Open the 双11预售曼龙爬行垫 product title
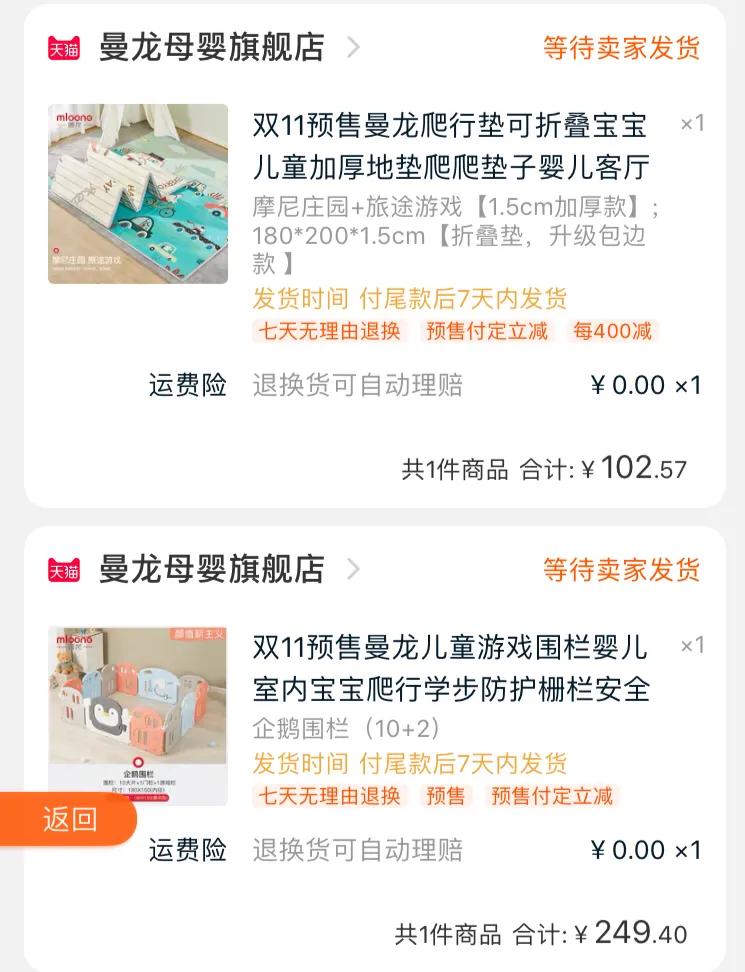This screenshot has height=972, width=745. tap(448, 147)
